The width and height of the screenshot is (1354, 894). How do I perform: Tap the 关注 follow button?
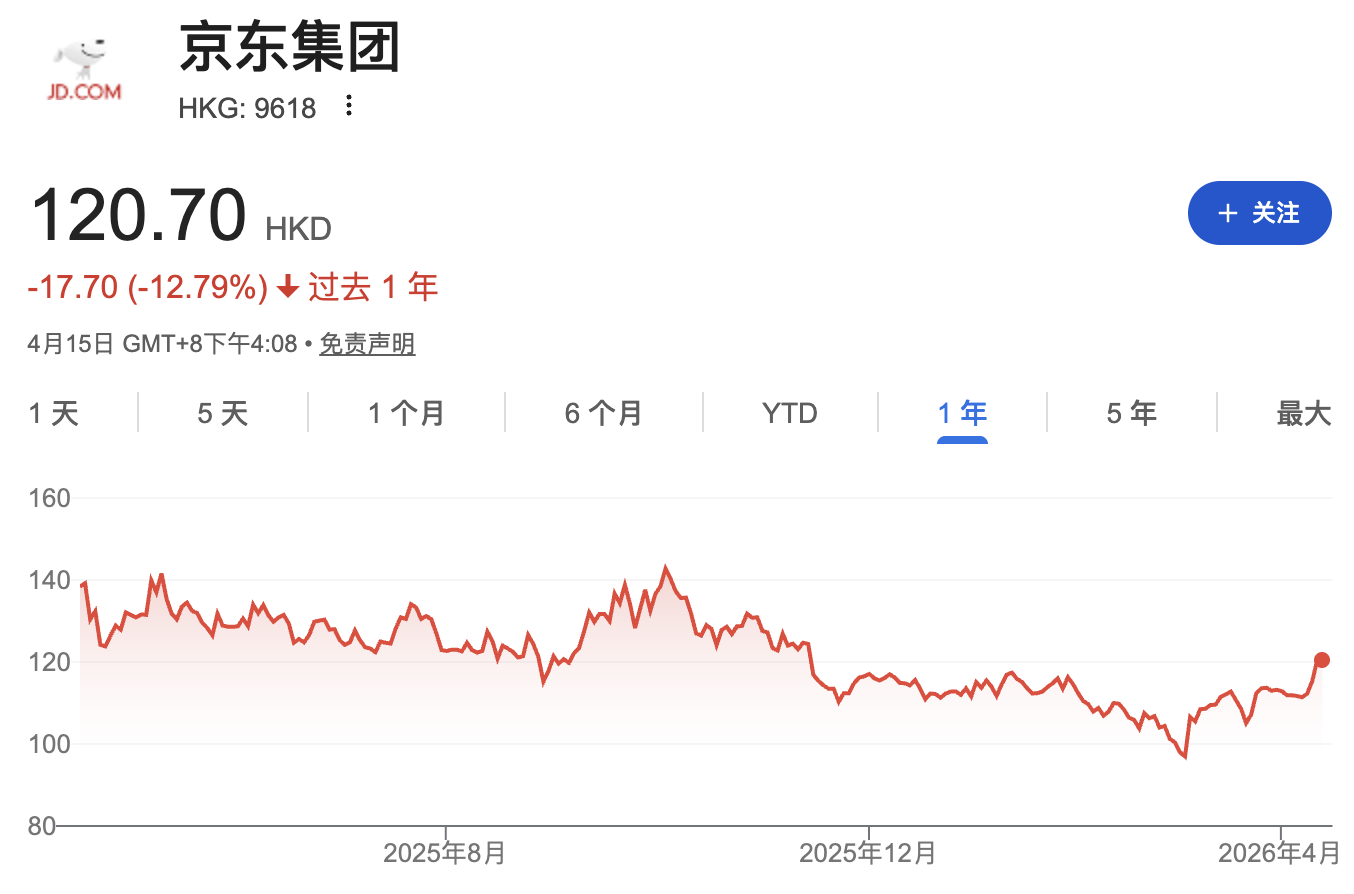pyautogui.click(x=1259, y=213)
